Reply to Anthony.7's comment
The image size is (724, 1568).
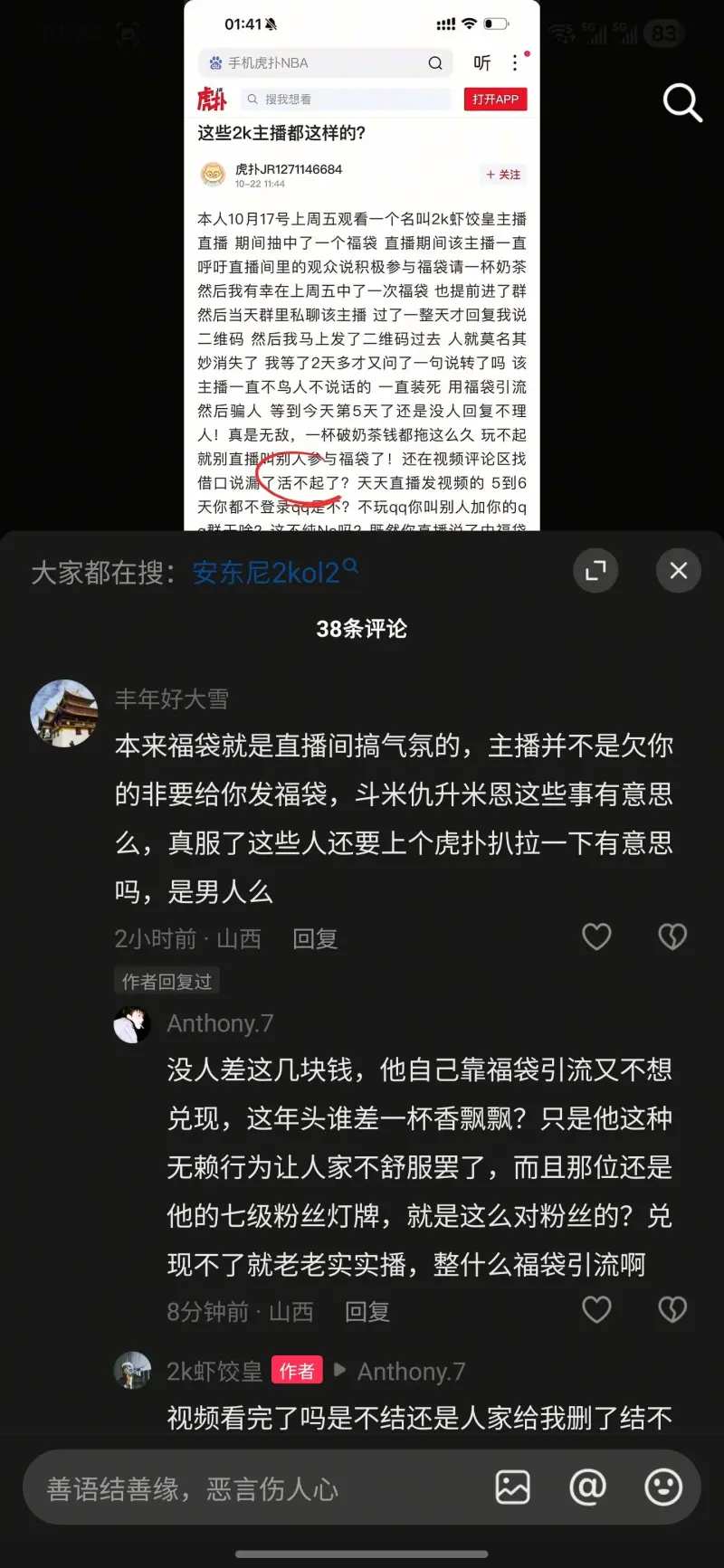[367, 1312]
